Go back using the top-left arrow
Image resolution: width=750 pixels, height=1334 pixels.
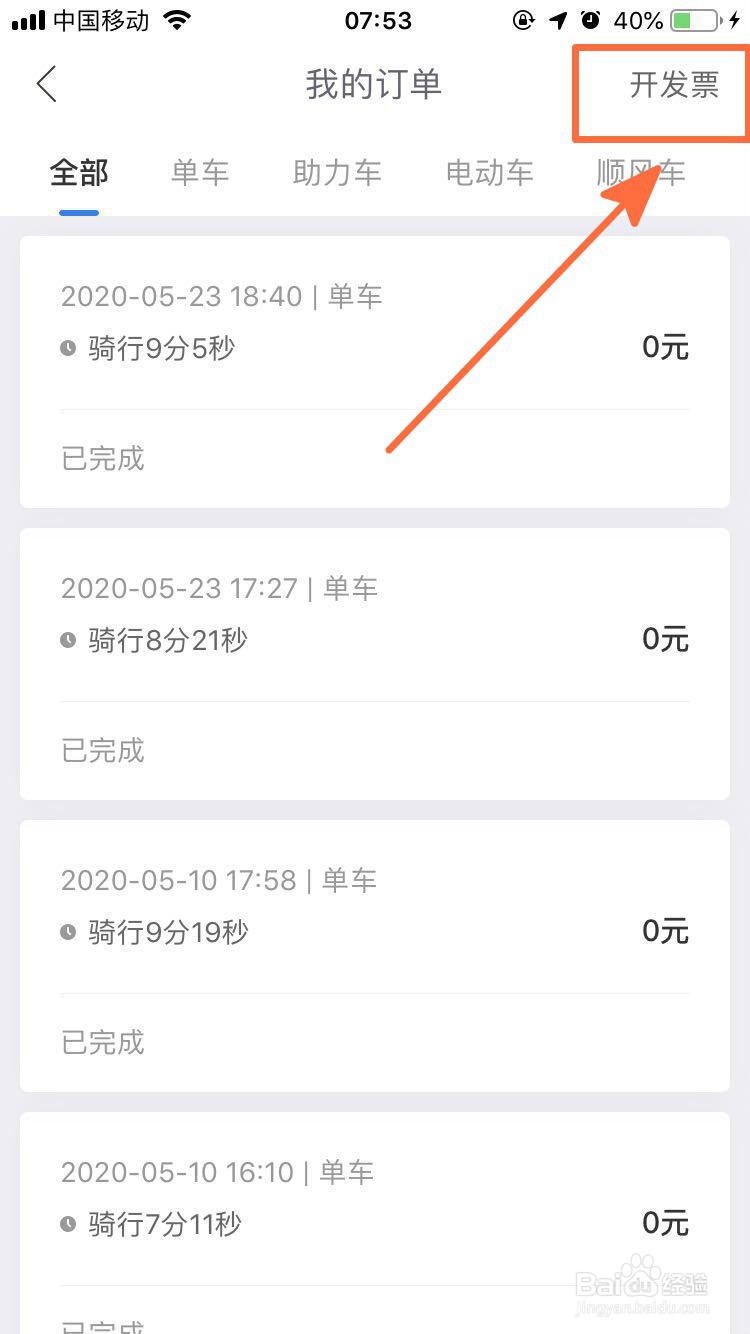(x=46, y=84)
